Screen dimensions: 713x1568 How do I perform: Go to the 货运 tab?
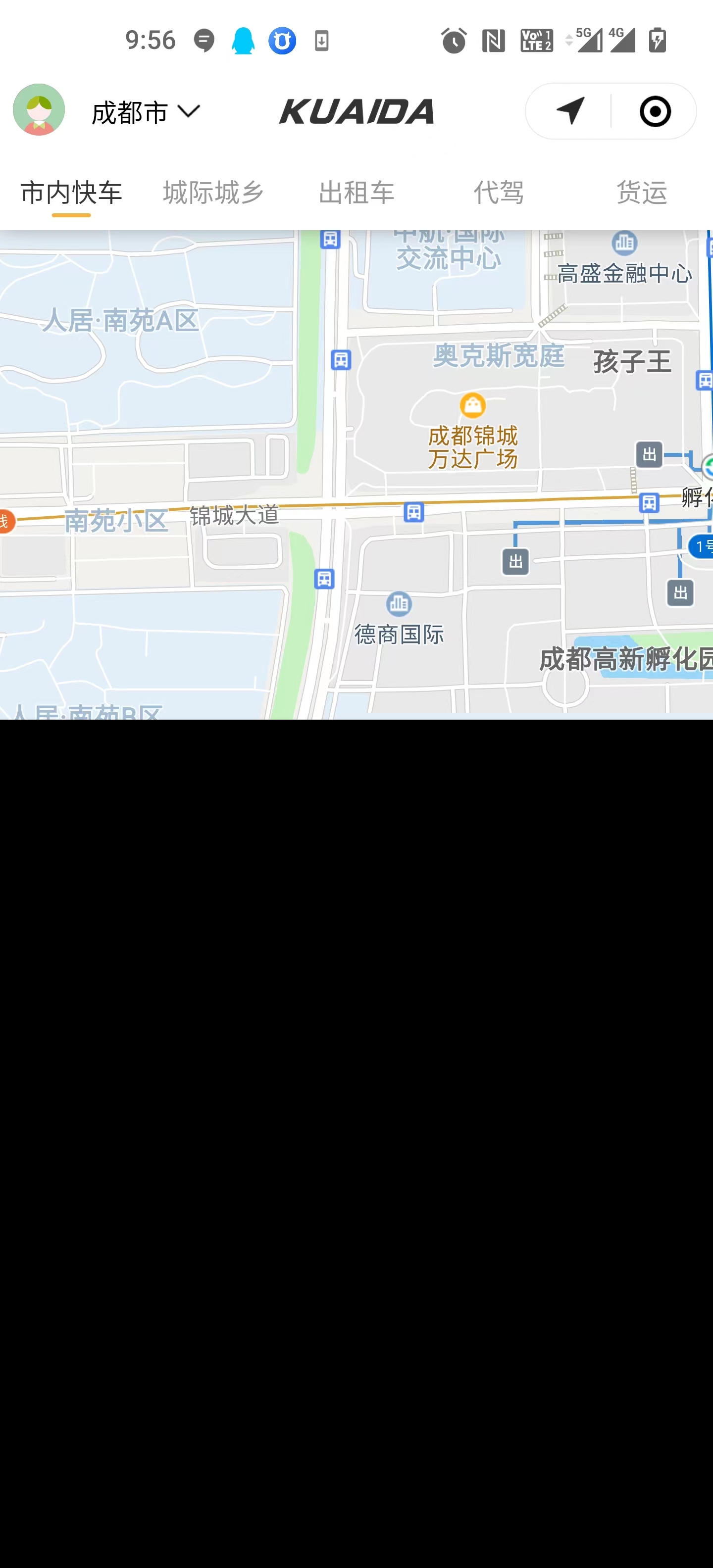coord(642,193)
